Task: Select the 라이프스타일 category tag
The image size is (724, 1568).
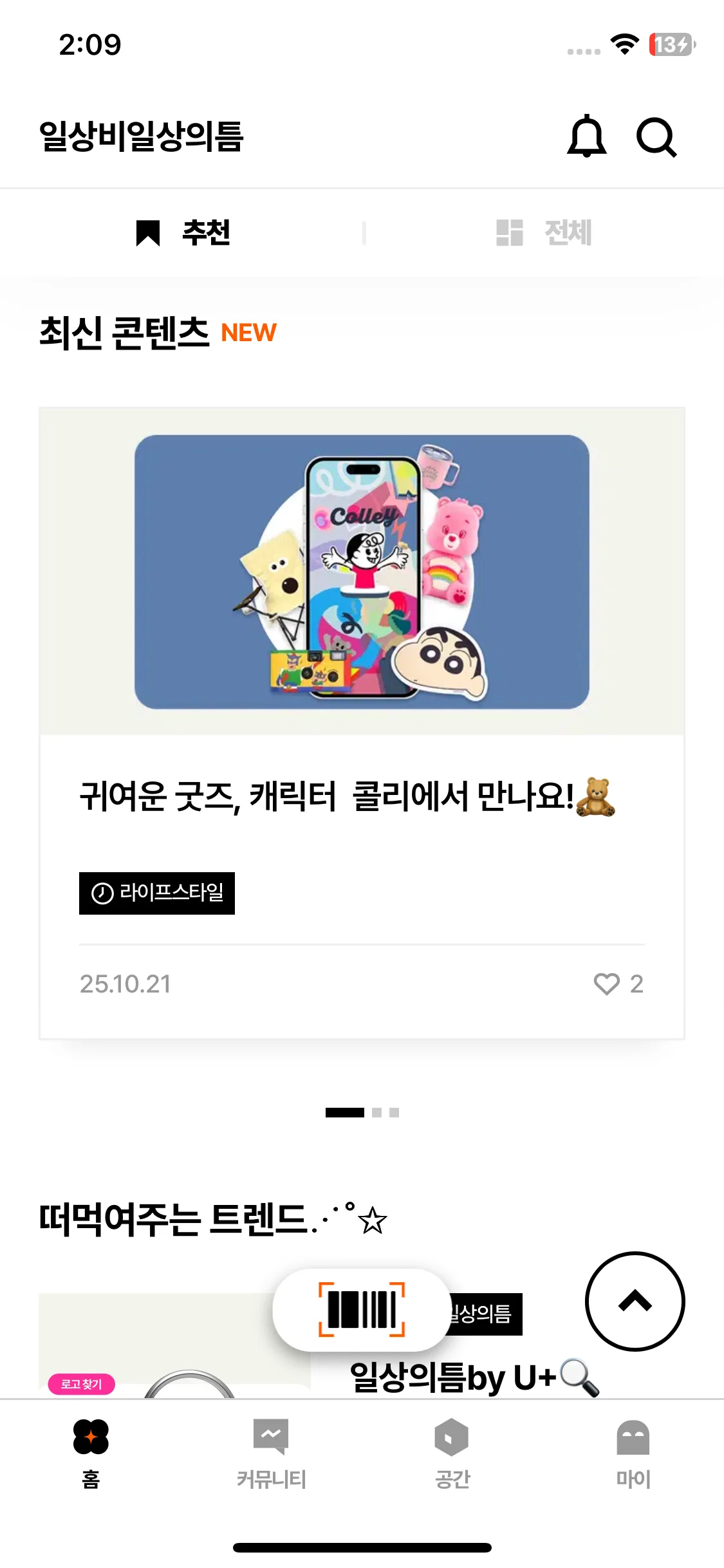Action: coord(157,893)
